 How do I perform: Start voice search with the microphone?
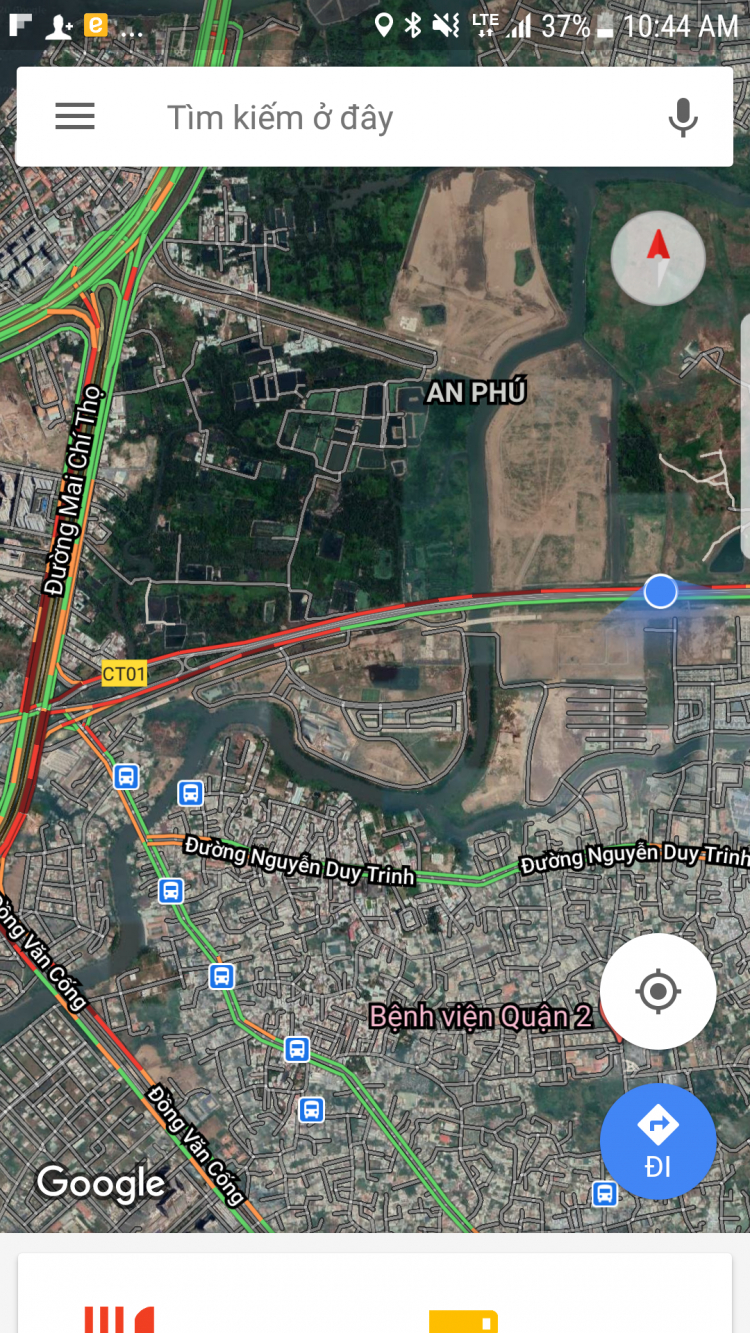point(683,117)
